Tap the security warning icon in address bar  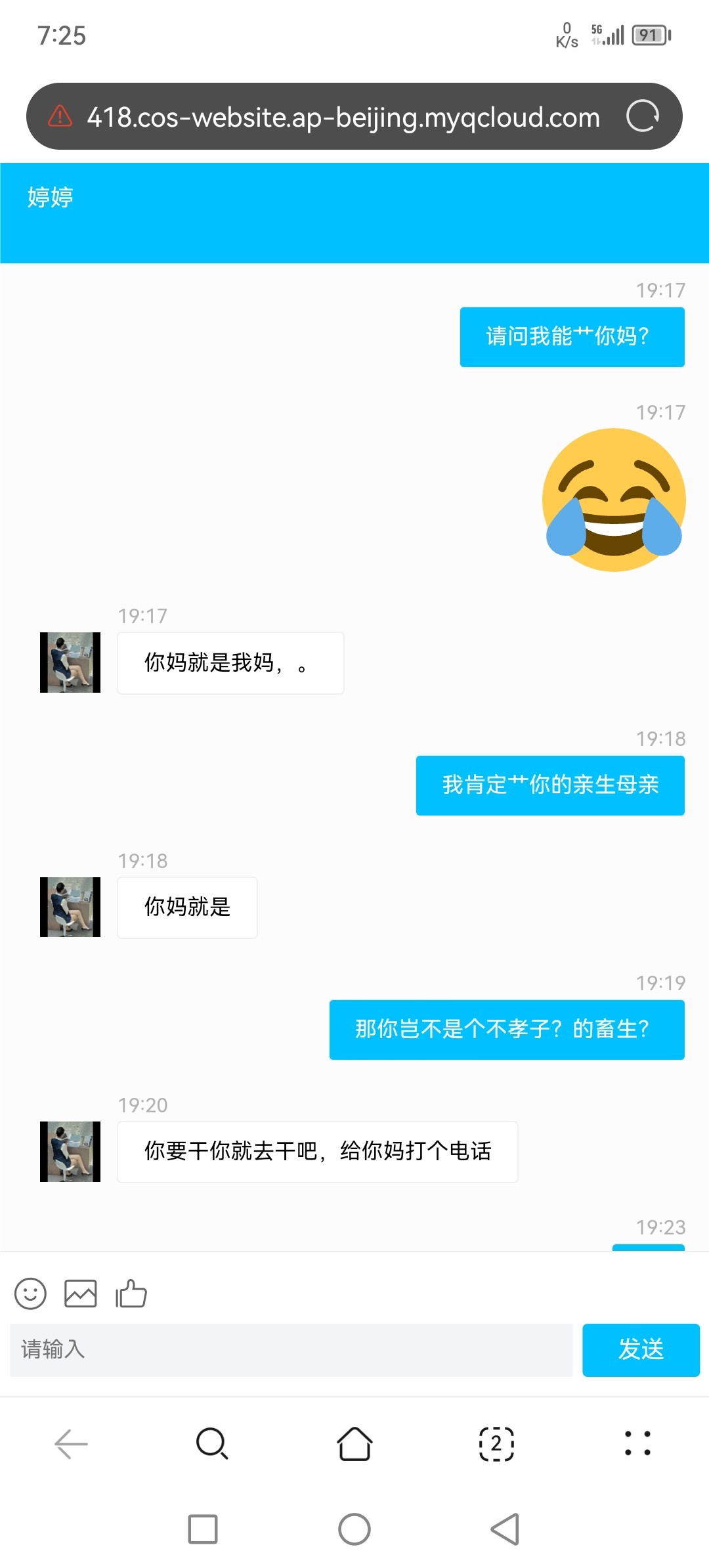click(58, 116)
